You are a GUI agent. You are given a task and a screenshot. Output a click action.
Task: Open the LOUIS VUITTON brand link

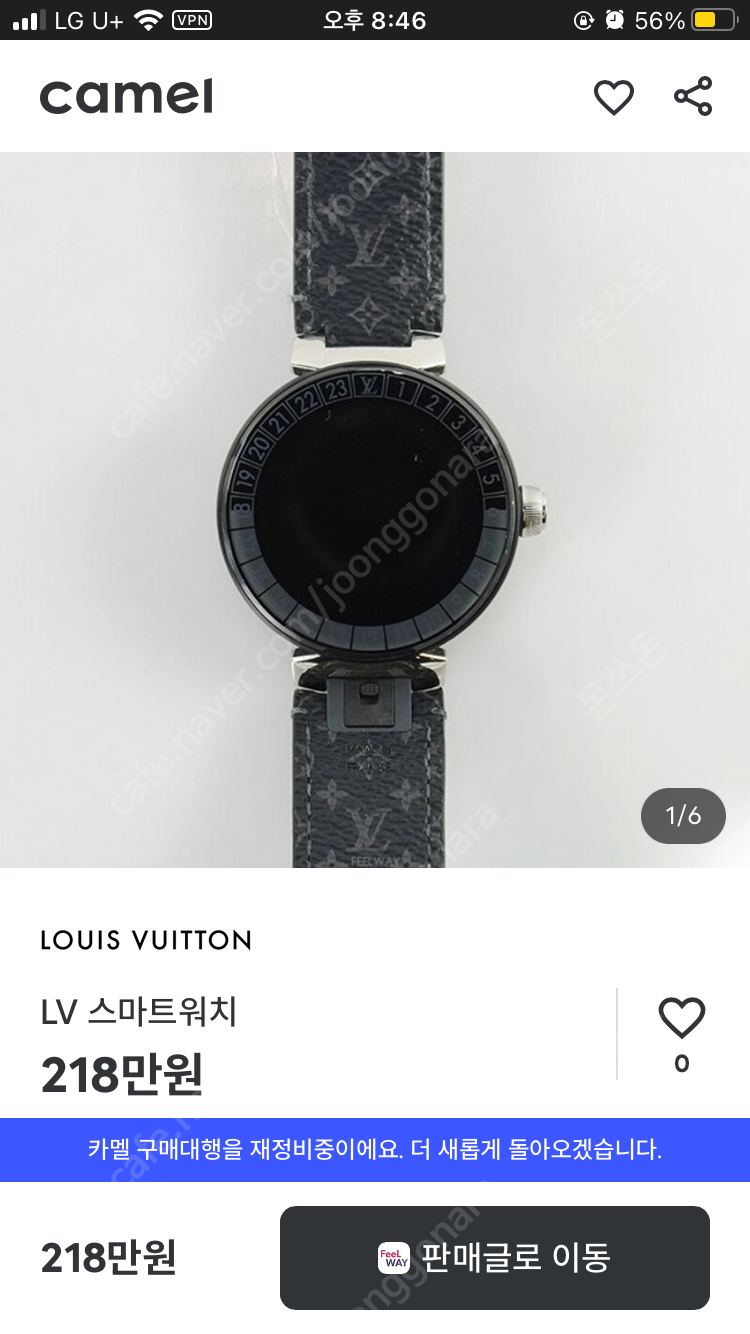pos(146,940)
